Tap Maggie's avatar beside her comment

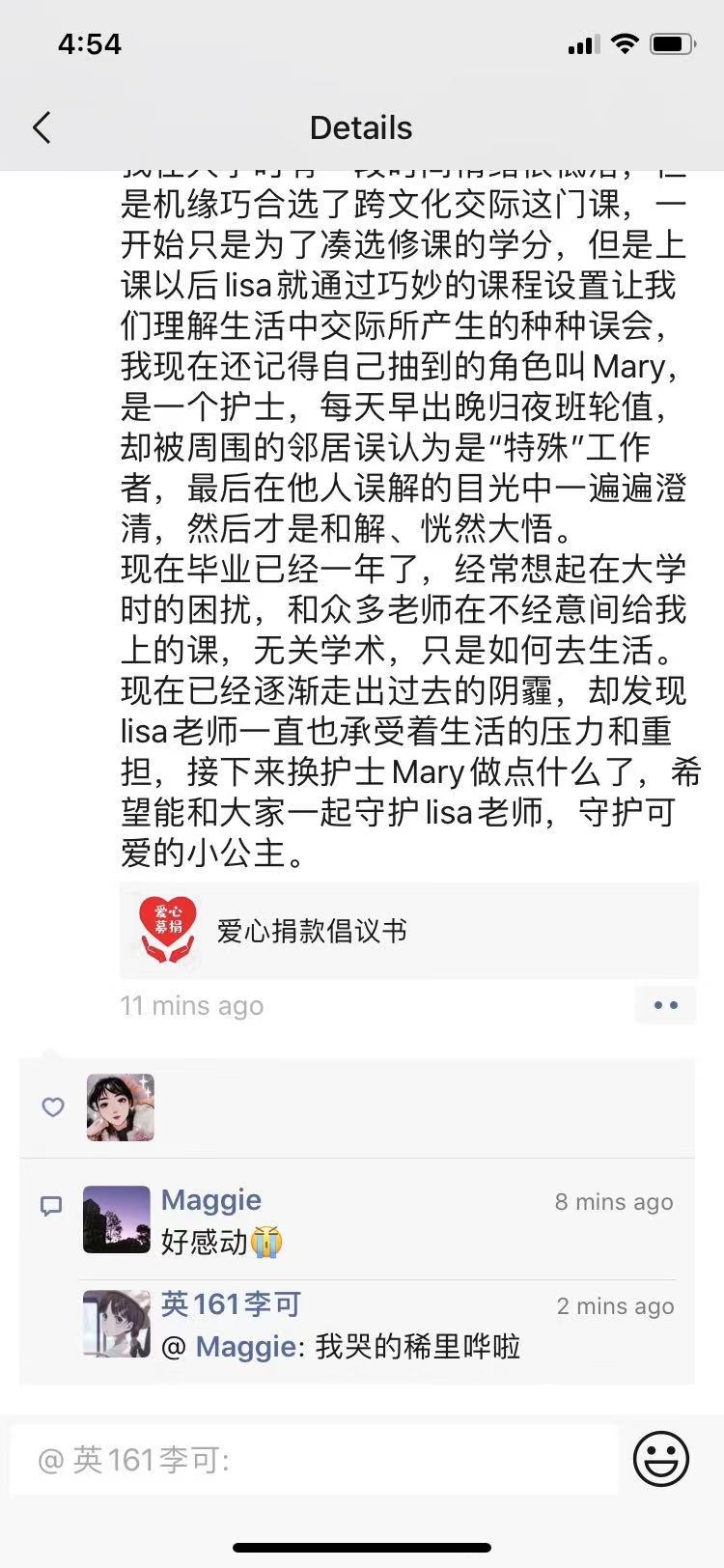pos(117,1219)
